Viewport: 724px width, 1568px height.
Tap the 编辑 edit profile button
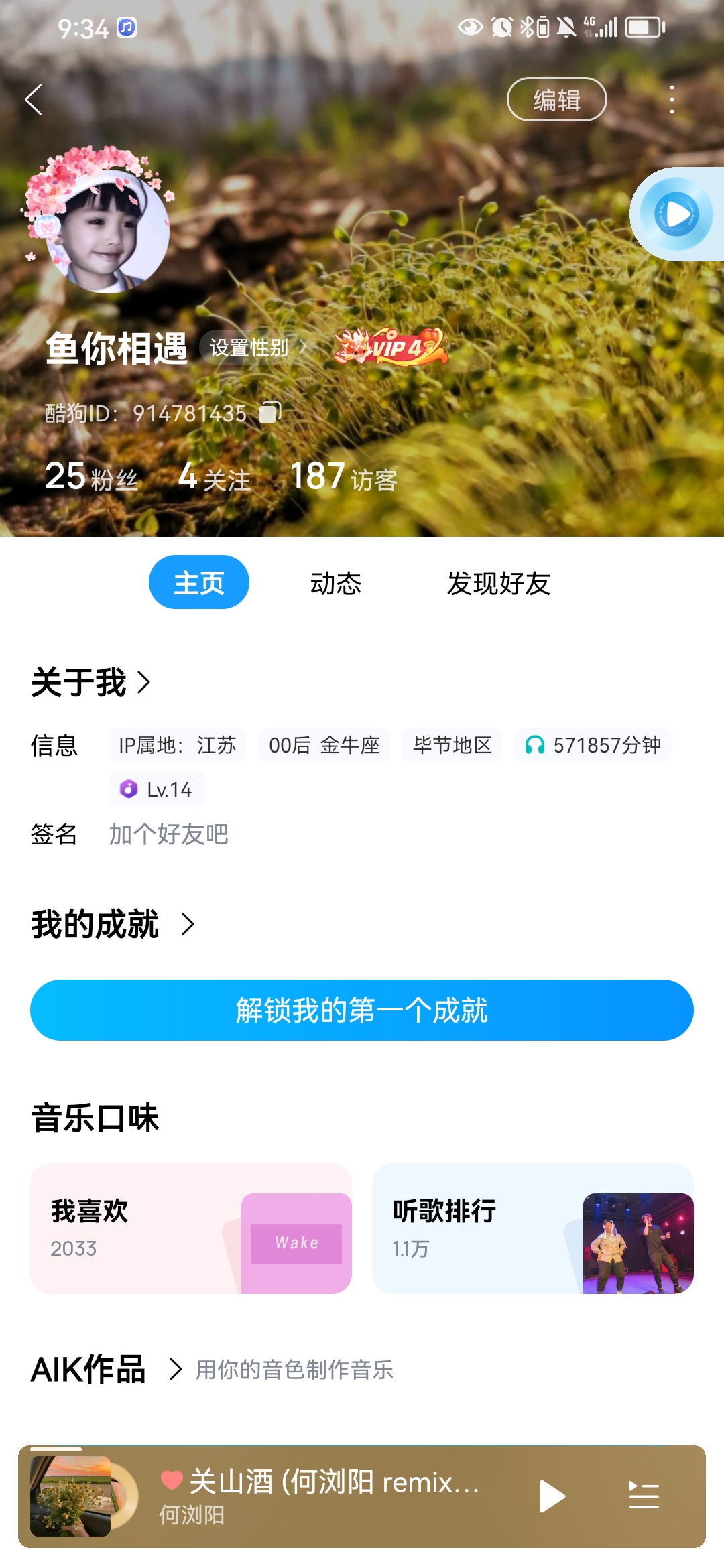pyautogui.click(x=556, y=100)
